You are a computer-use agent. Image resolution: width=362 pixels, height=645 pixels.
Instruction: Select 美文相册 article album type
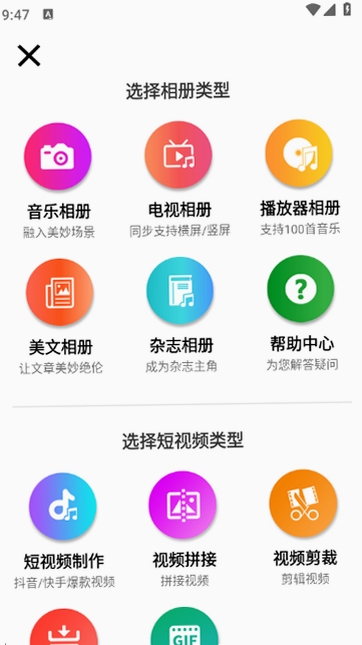[60, 292]
